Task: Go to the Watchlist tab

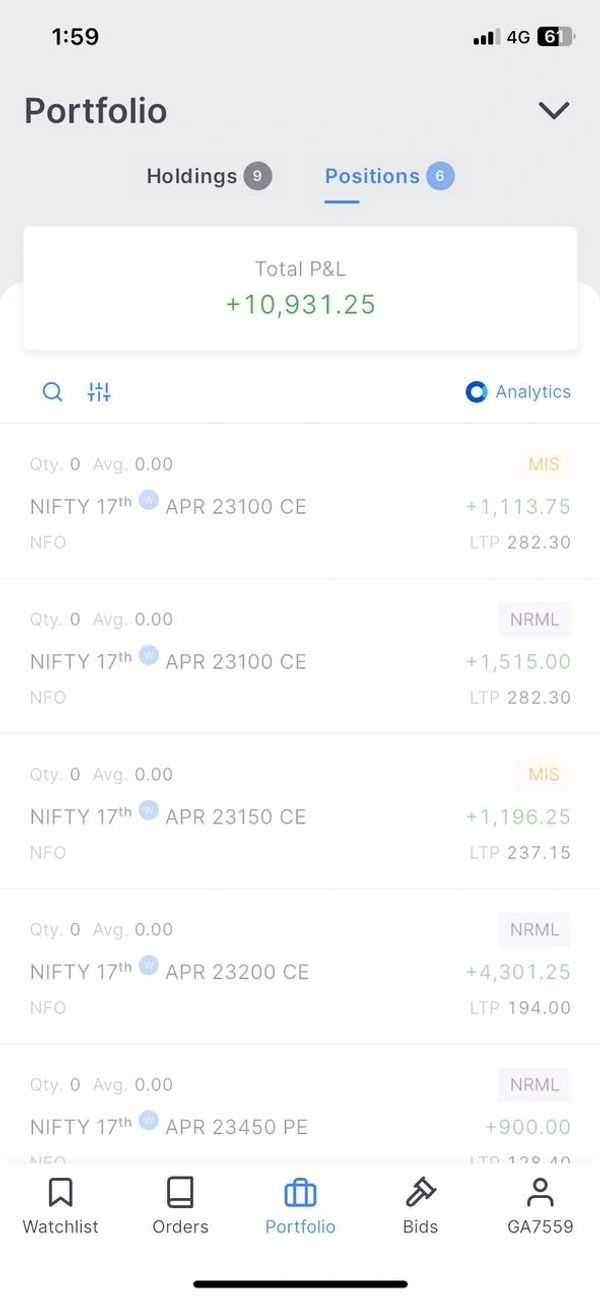Action: pos(61,1206)
